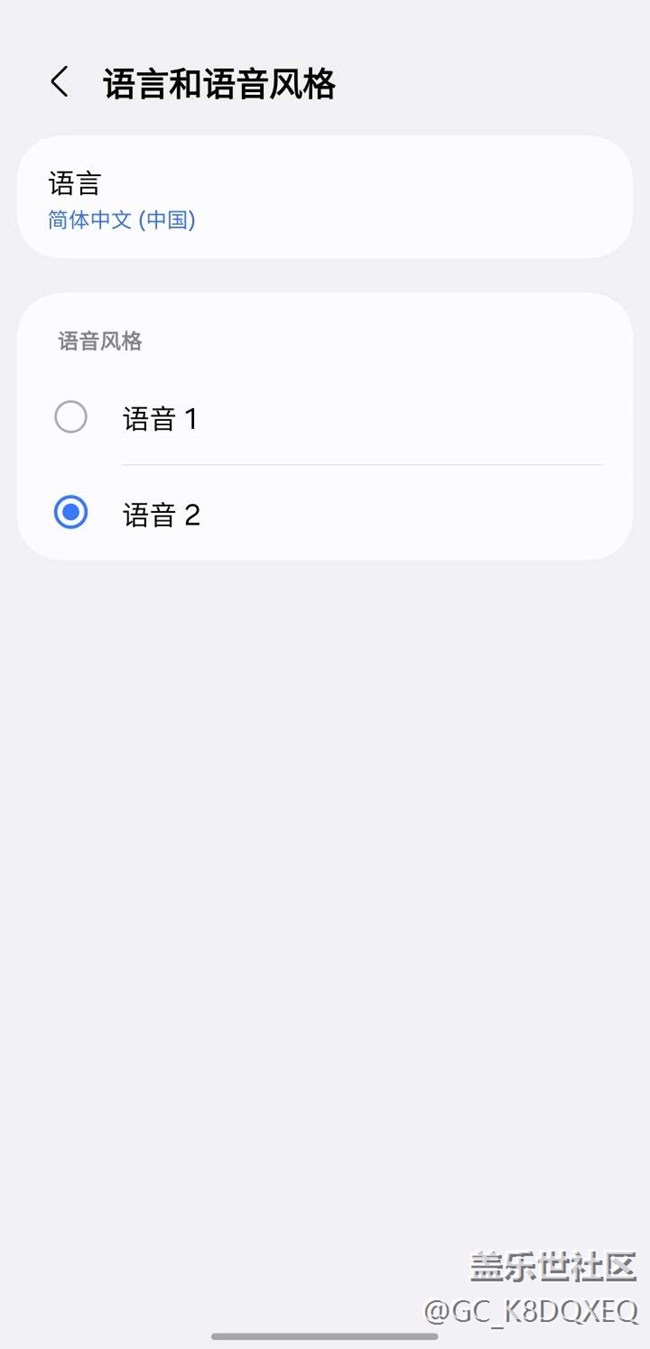Open the 语言 setting row

(x=324, y=198)
